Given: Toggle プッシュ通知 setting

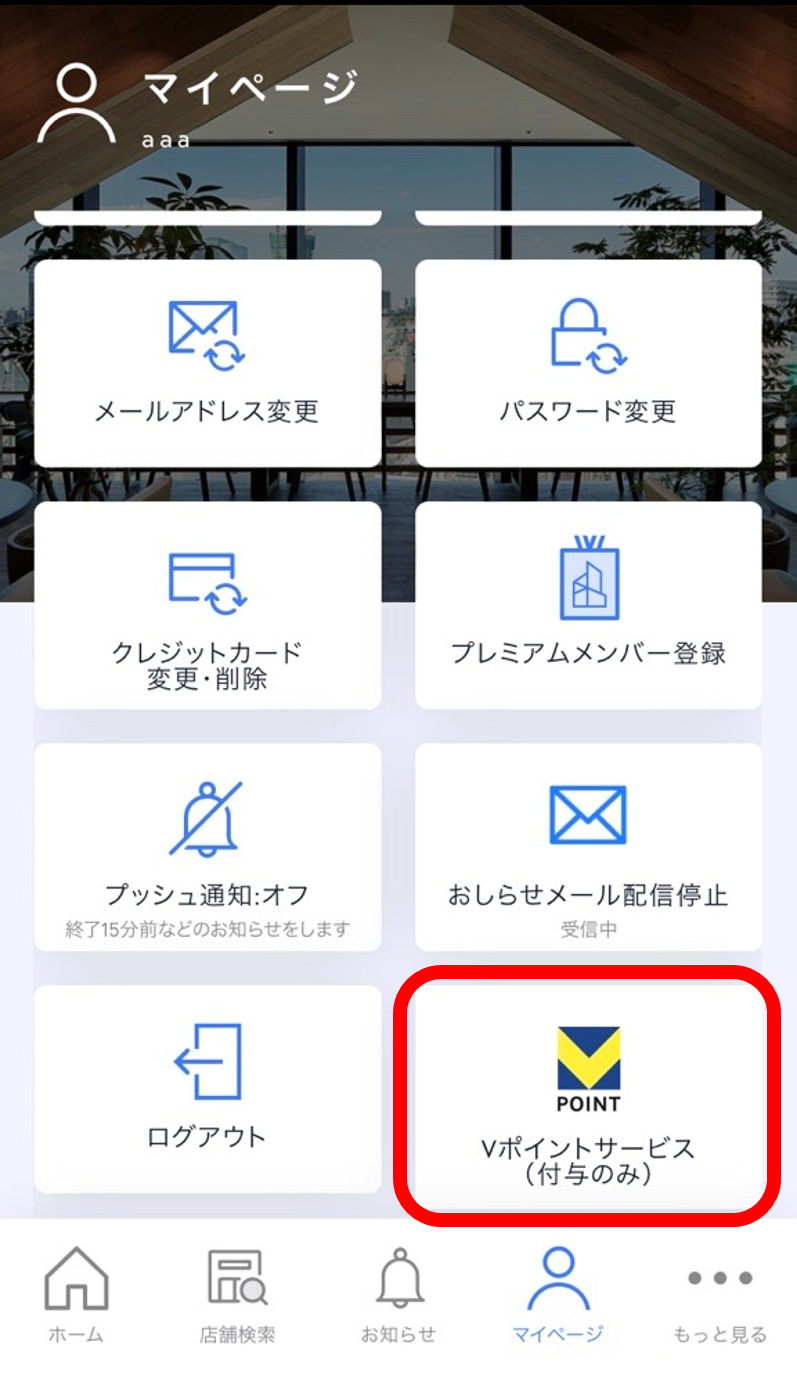Looking at the screenshot, I should (x=207, y=846).
